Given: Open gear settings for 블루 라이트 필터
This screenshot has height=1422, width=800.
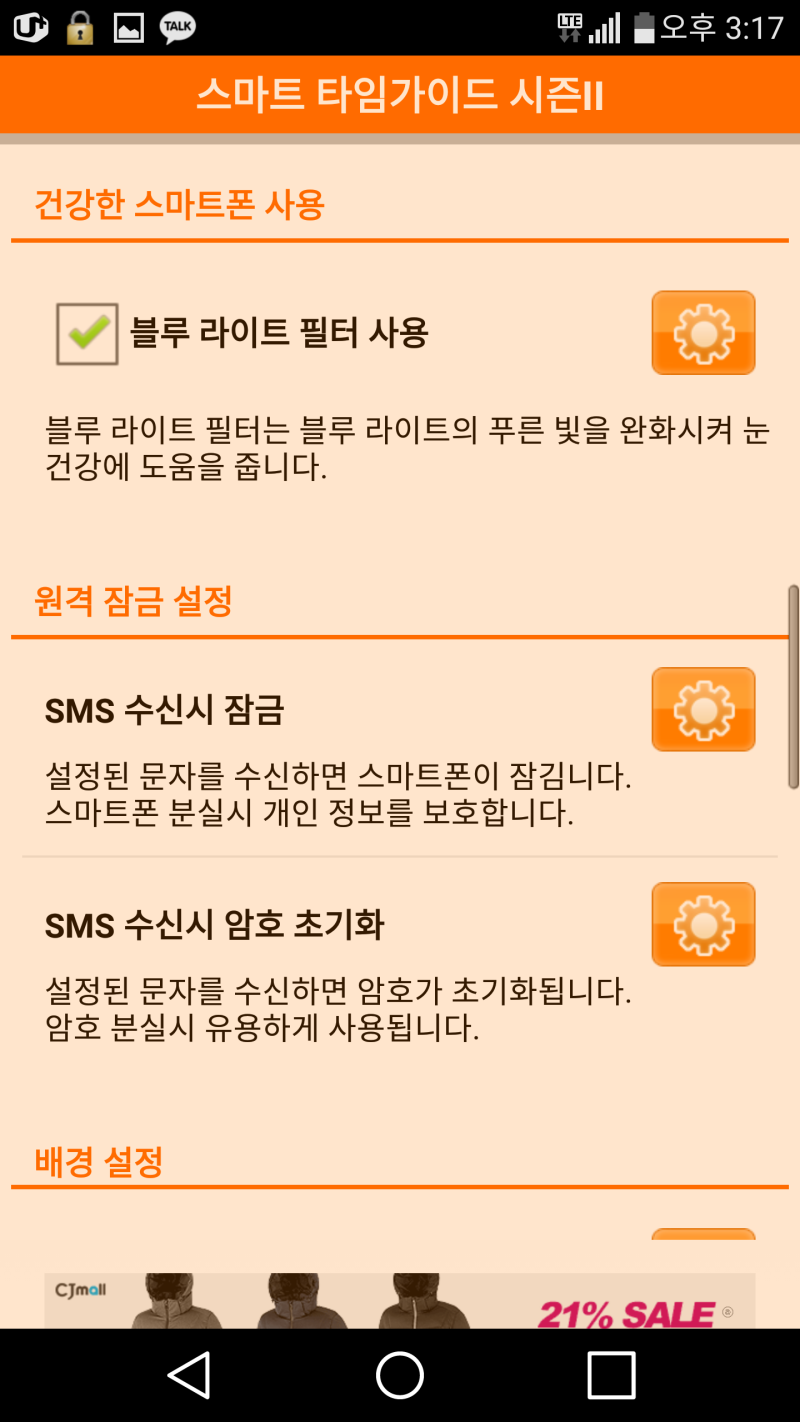Looking at the screenshot, I should point(703,333).
